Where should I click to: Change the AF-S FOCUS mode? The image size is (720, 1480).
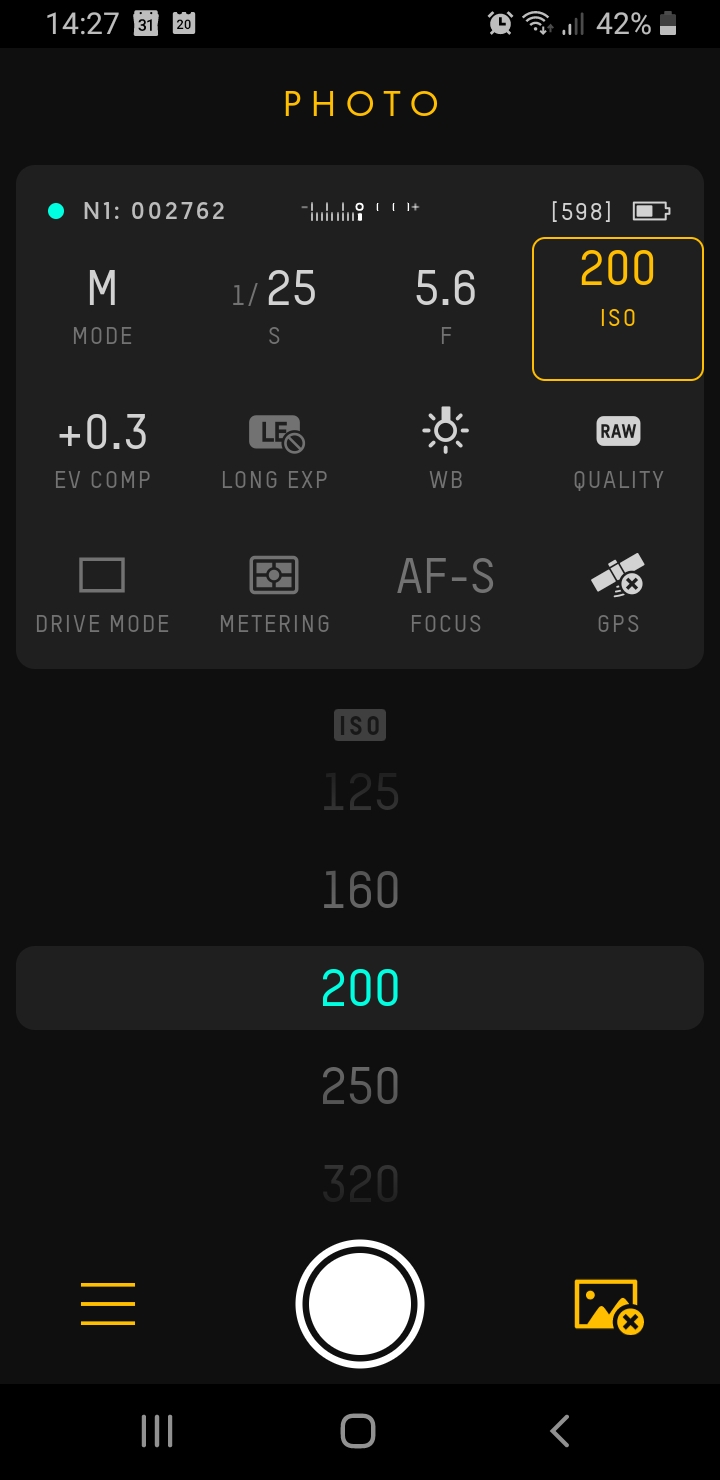(446, 595)
